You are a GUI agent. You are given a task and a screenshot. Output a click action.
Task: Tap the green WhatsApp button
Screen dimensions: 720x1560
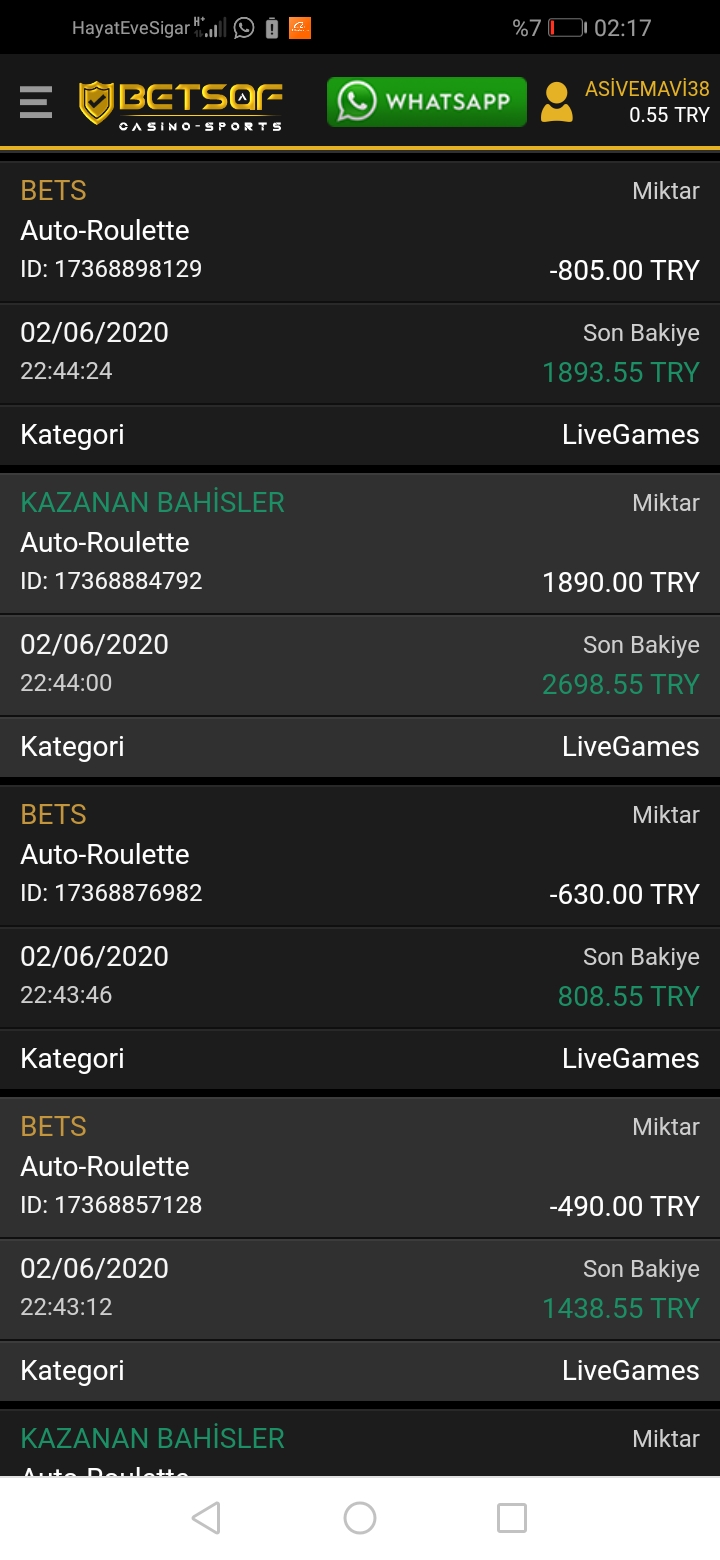[x=427, y=102]
